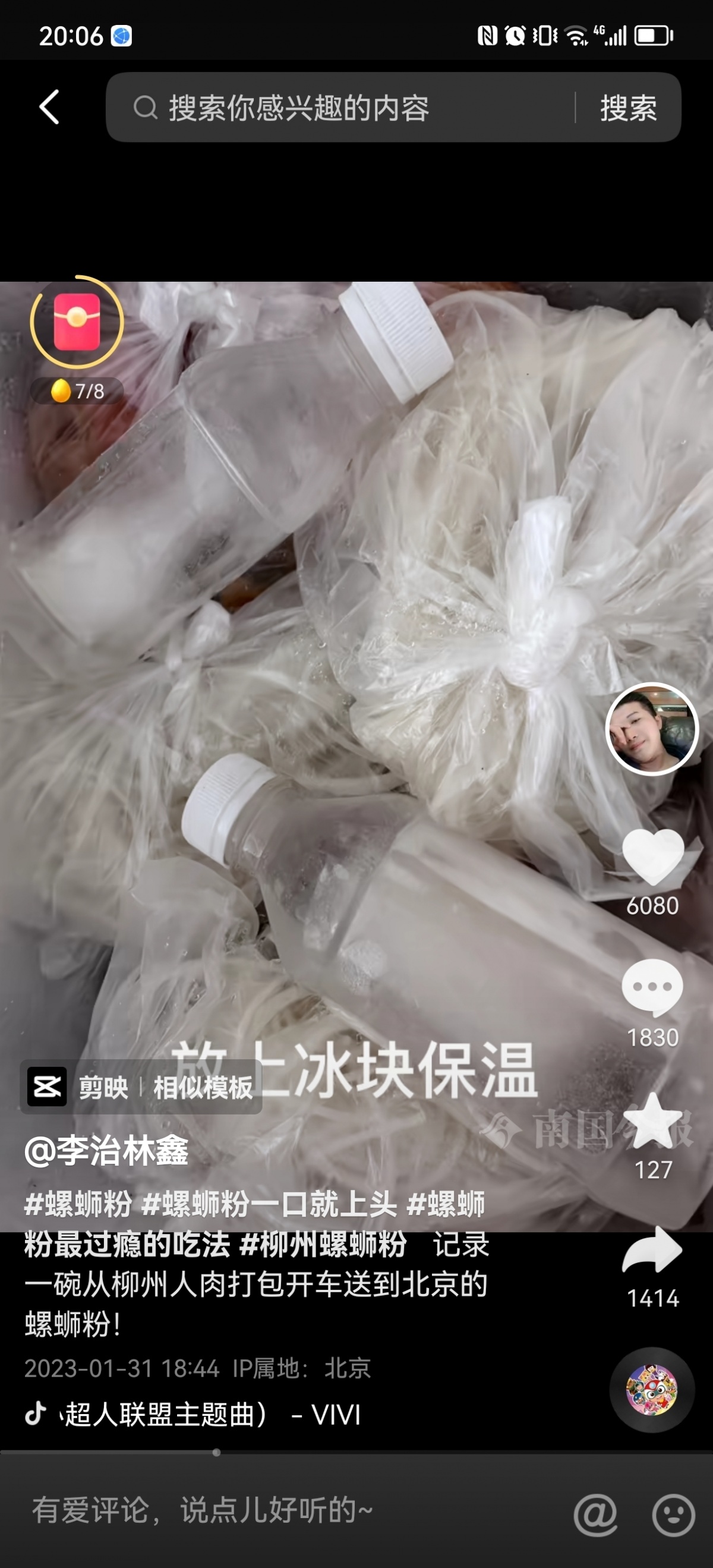The height and width of the screenshot is (1568, 713).
Task: Open the comments with 1830 replies
Action: pos(652,988)
